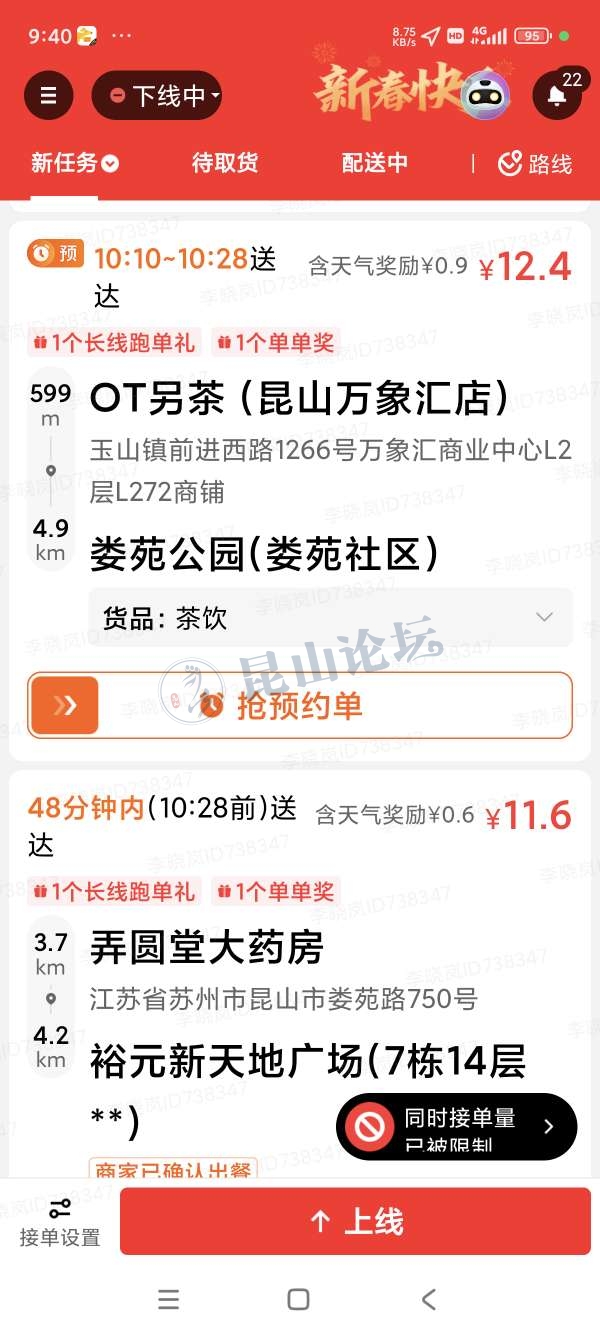Screen dimensions: 600x1335
Task: Switch to the 新任务 tab
Action: 74,163
